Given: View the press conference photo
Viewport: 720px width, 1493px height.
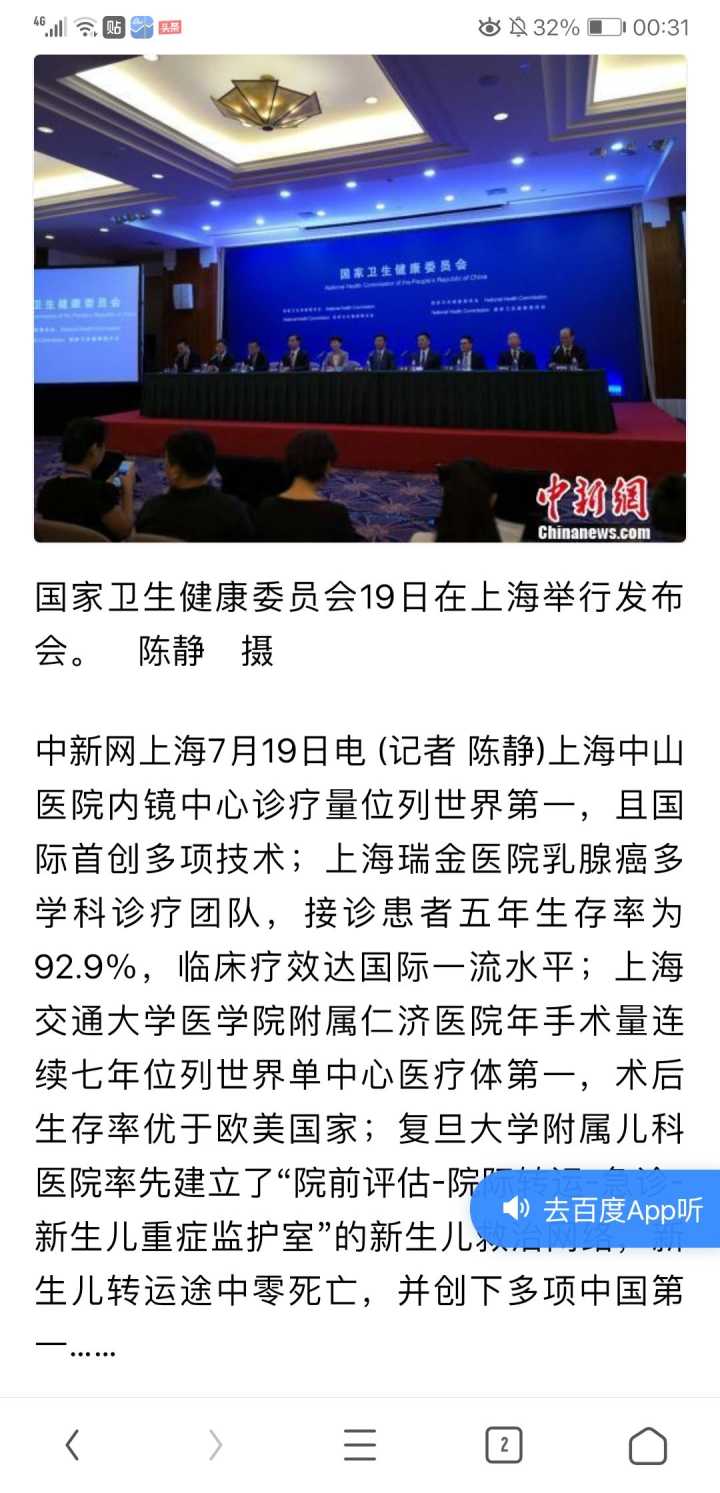Looking at the screenshot, I should click(x=360, y=298).
